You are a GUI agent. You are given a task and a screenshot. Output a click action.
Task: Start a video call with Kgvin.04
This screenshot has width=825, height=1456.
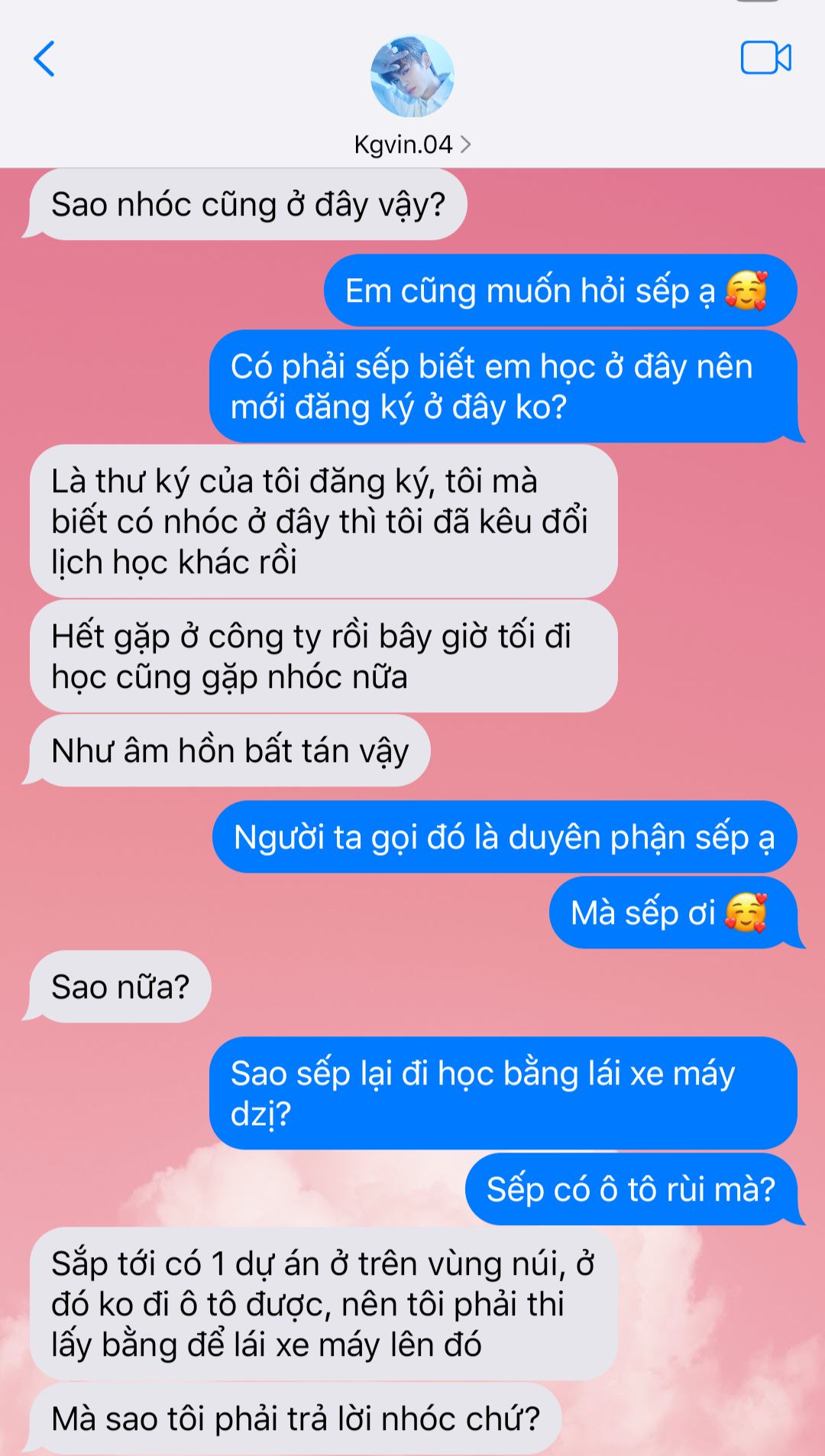click(765, 58)
